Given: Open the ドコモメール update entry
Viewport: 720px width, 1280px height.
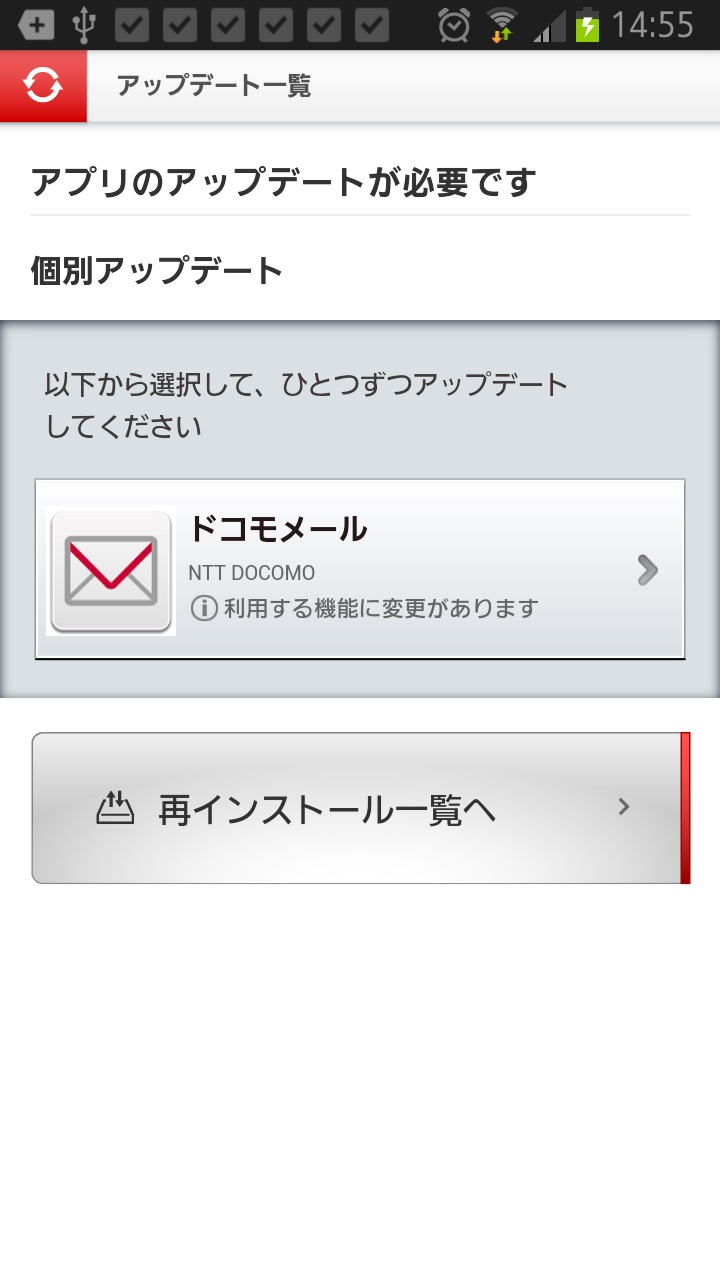Looking at the screenshot, I should coord(360,569).
